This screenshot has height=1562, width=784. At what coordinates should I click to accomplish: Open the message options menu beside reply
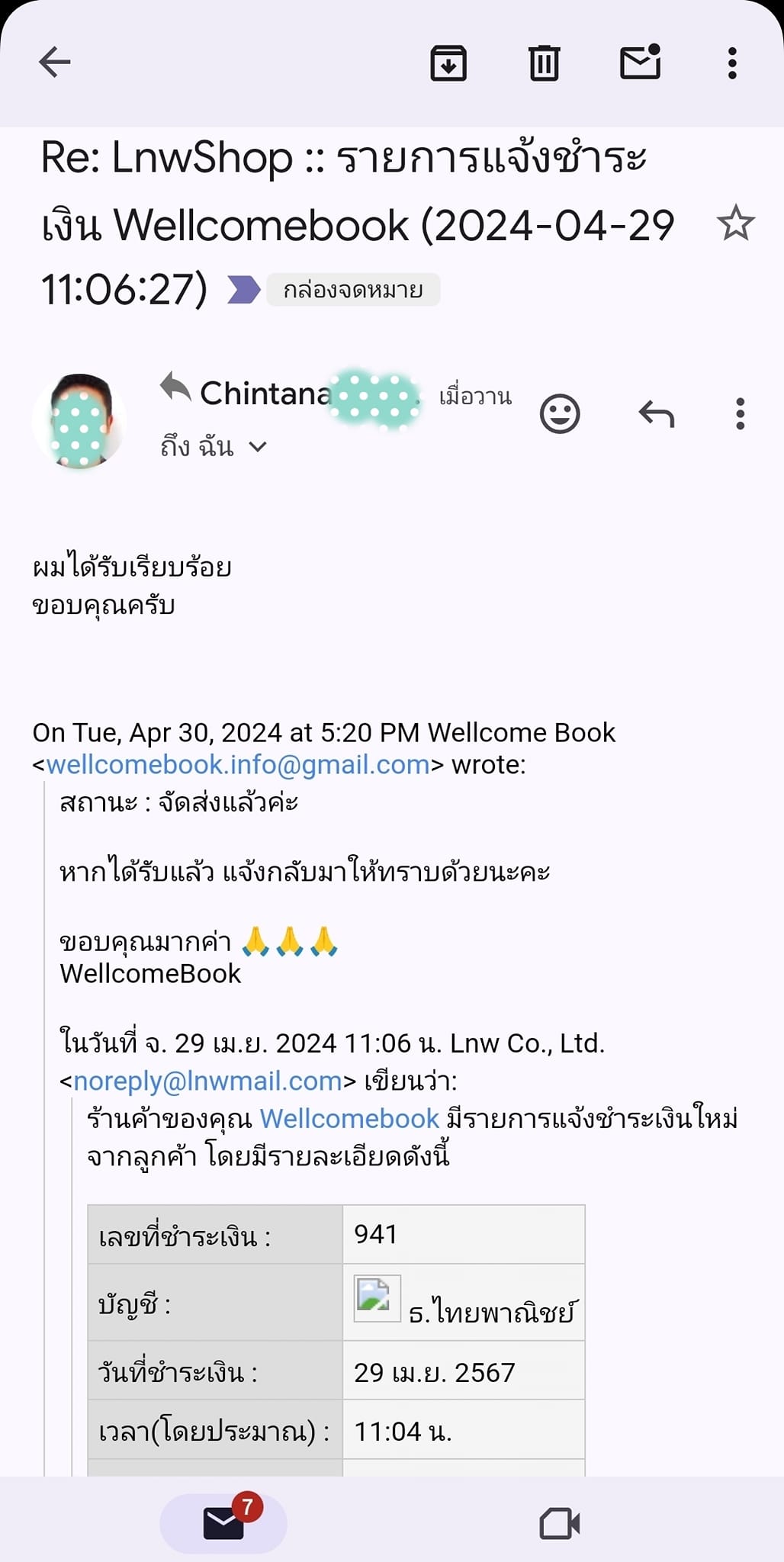[740, 414]
